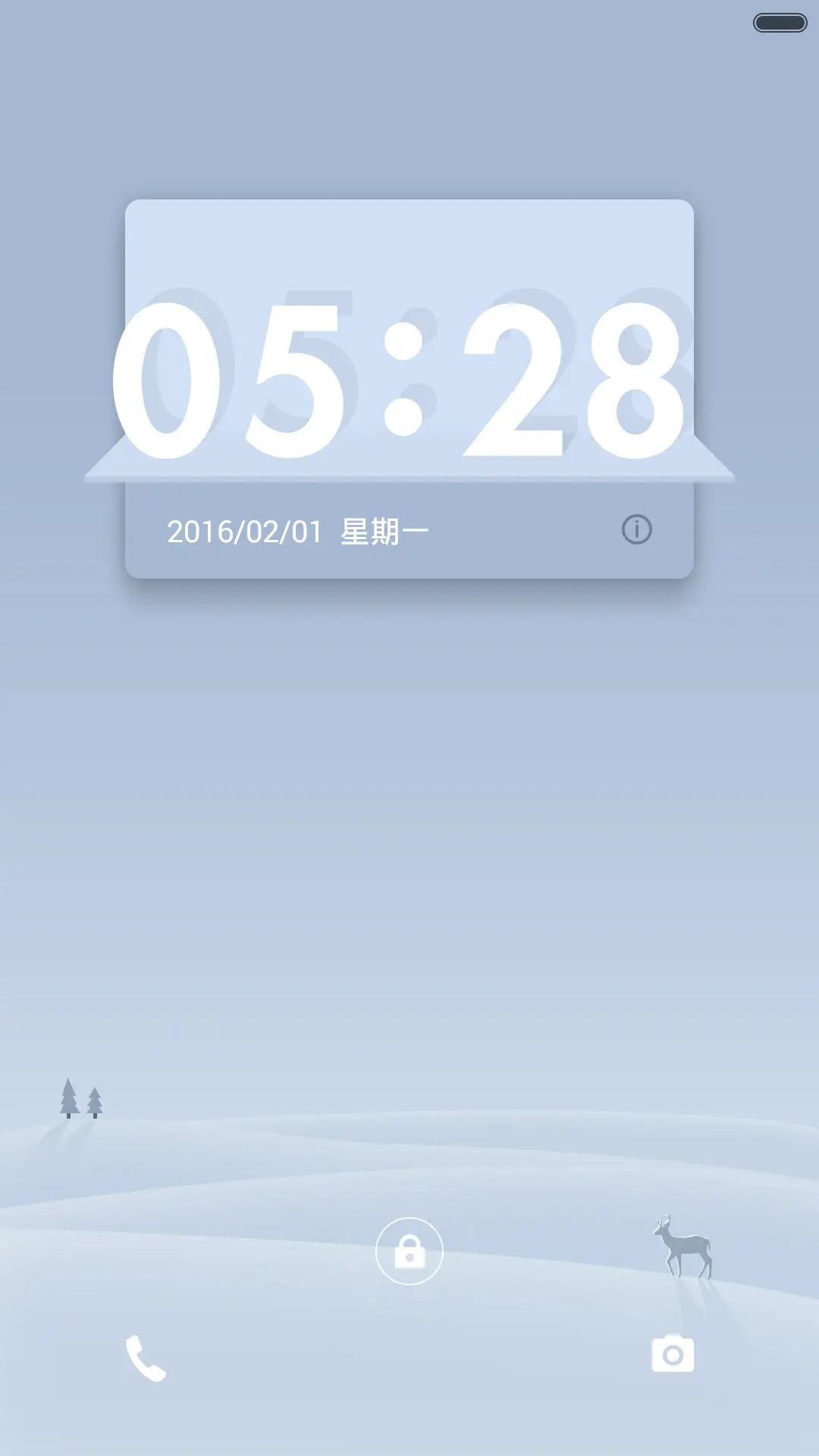Tap the unlock circle outline
The width and height of the screenshot is (819, 1456).
pos(409,1218)
